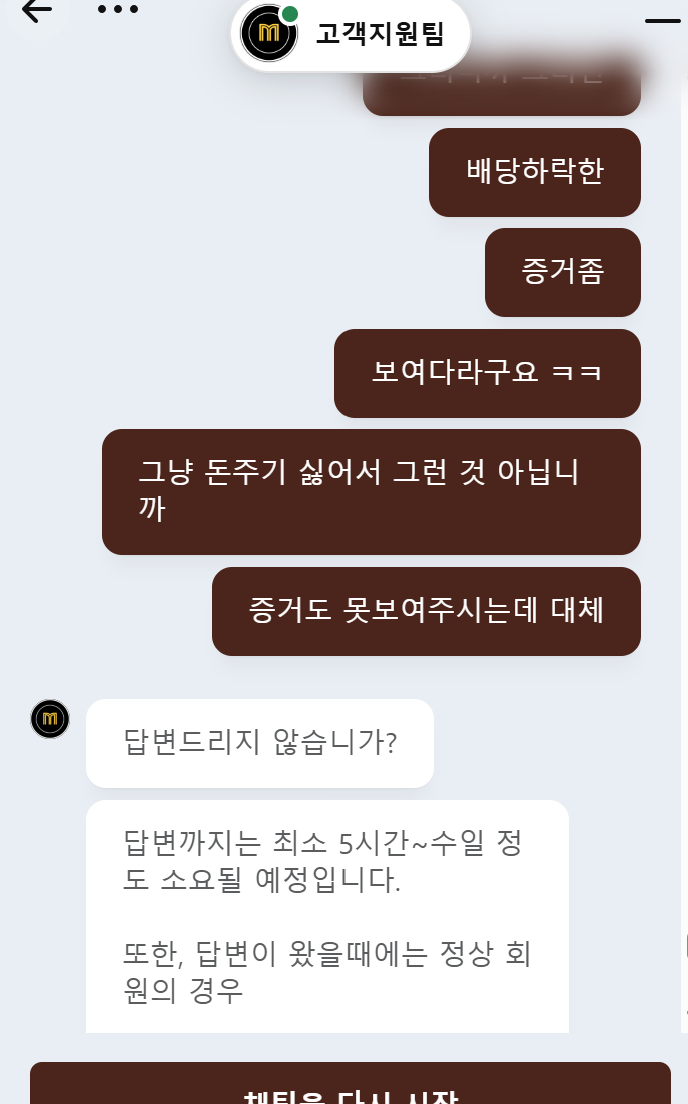Restart the chat with bottom button
The image size is (688, 1104).
350,1086
